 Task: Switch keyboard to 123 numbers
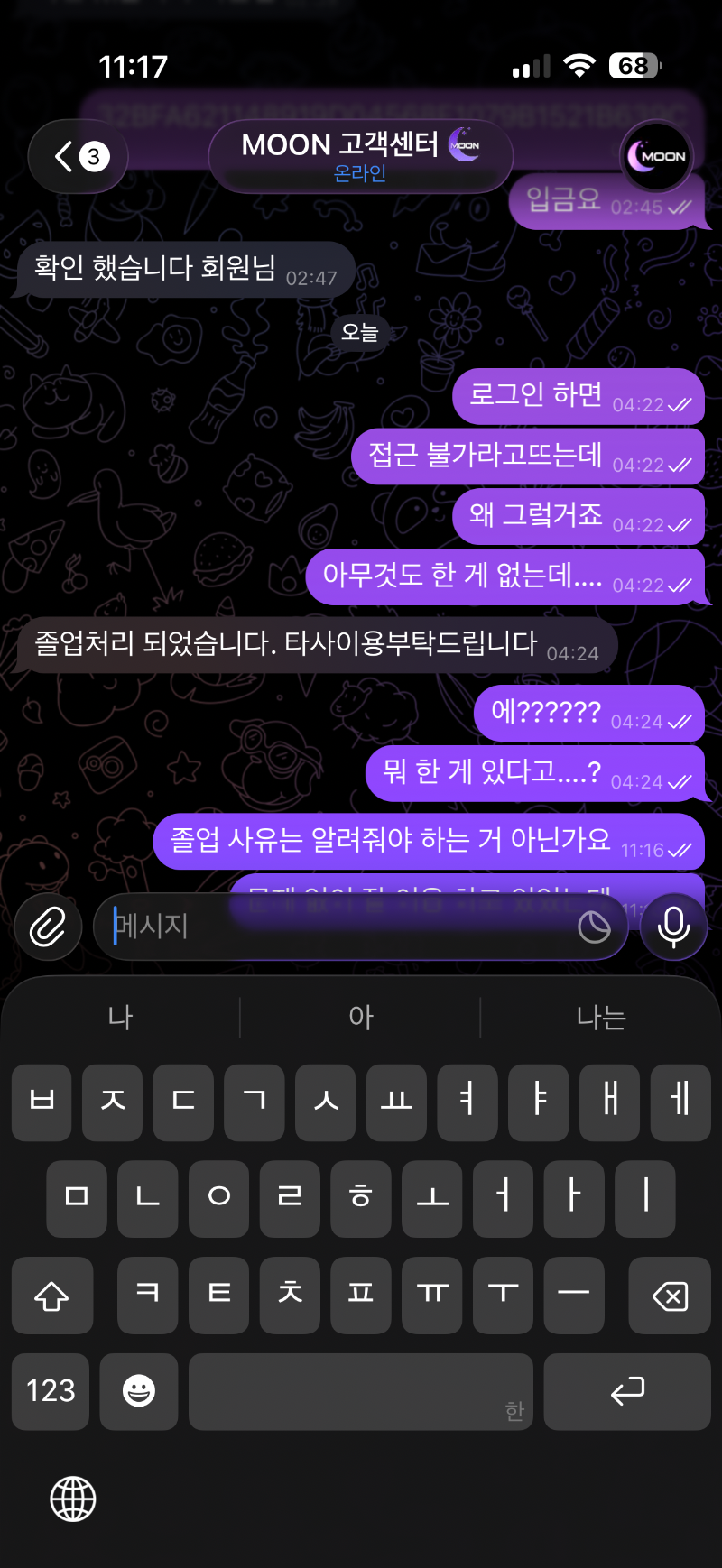click(51, 1391)
